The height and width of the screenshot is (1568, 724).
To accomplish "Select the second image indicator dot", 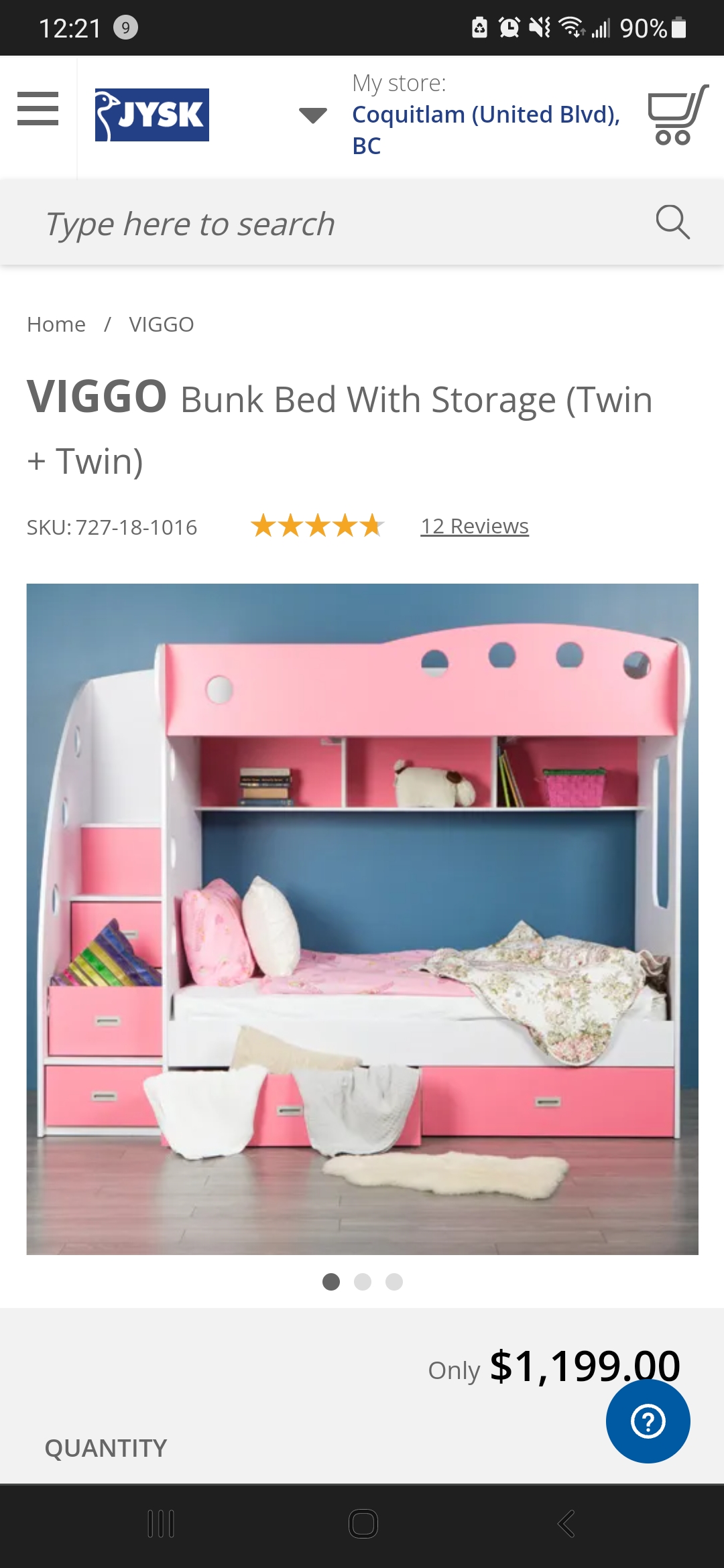I will 363,1282.
